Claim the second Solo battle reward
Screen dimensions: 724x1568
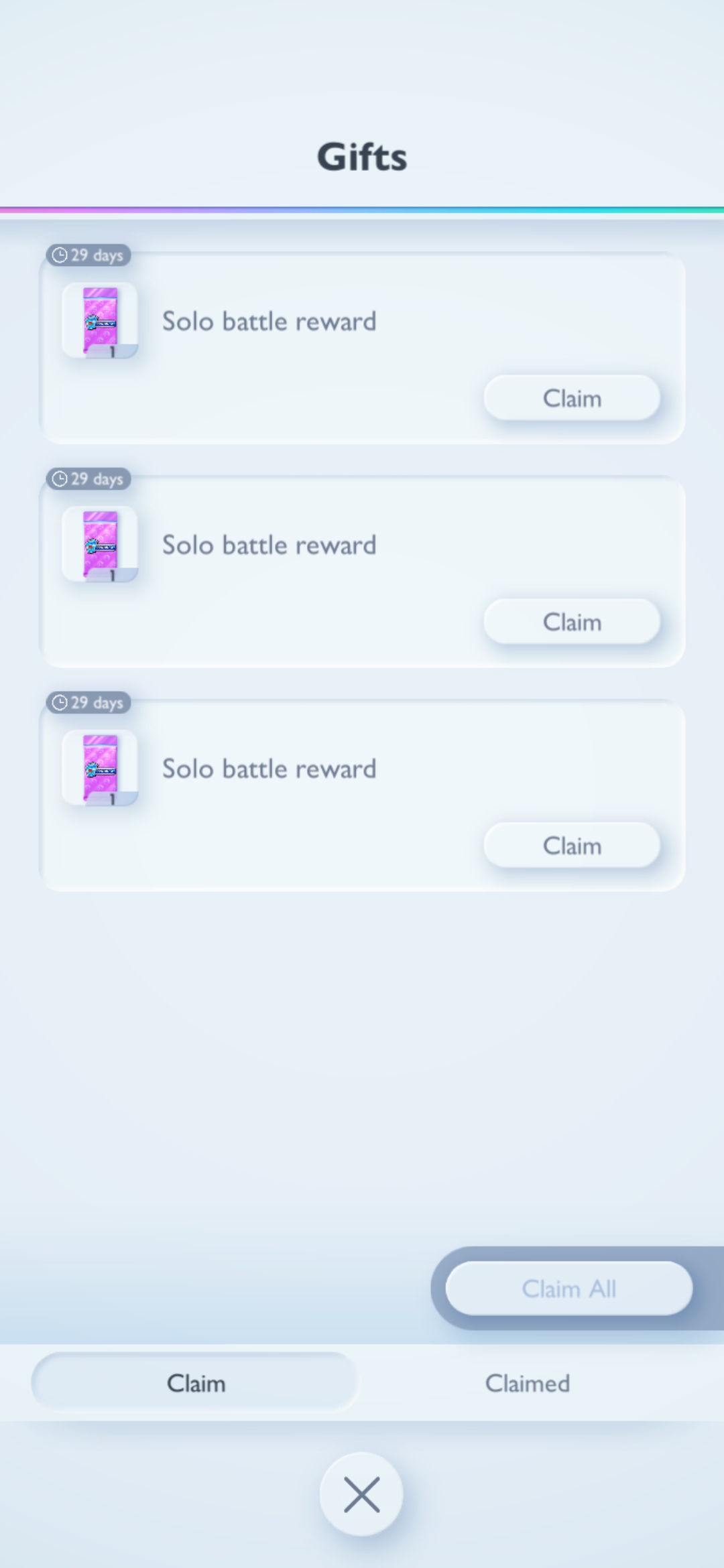click(x=571, y=622)
